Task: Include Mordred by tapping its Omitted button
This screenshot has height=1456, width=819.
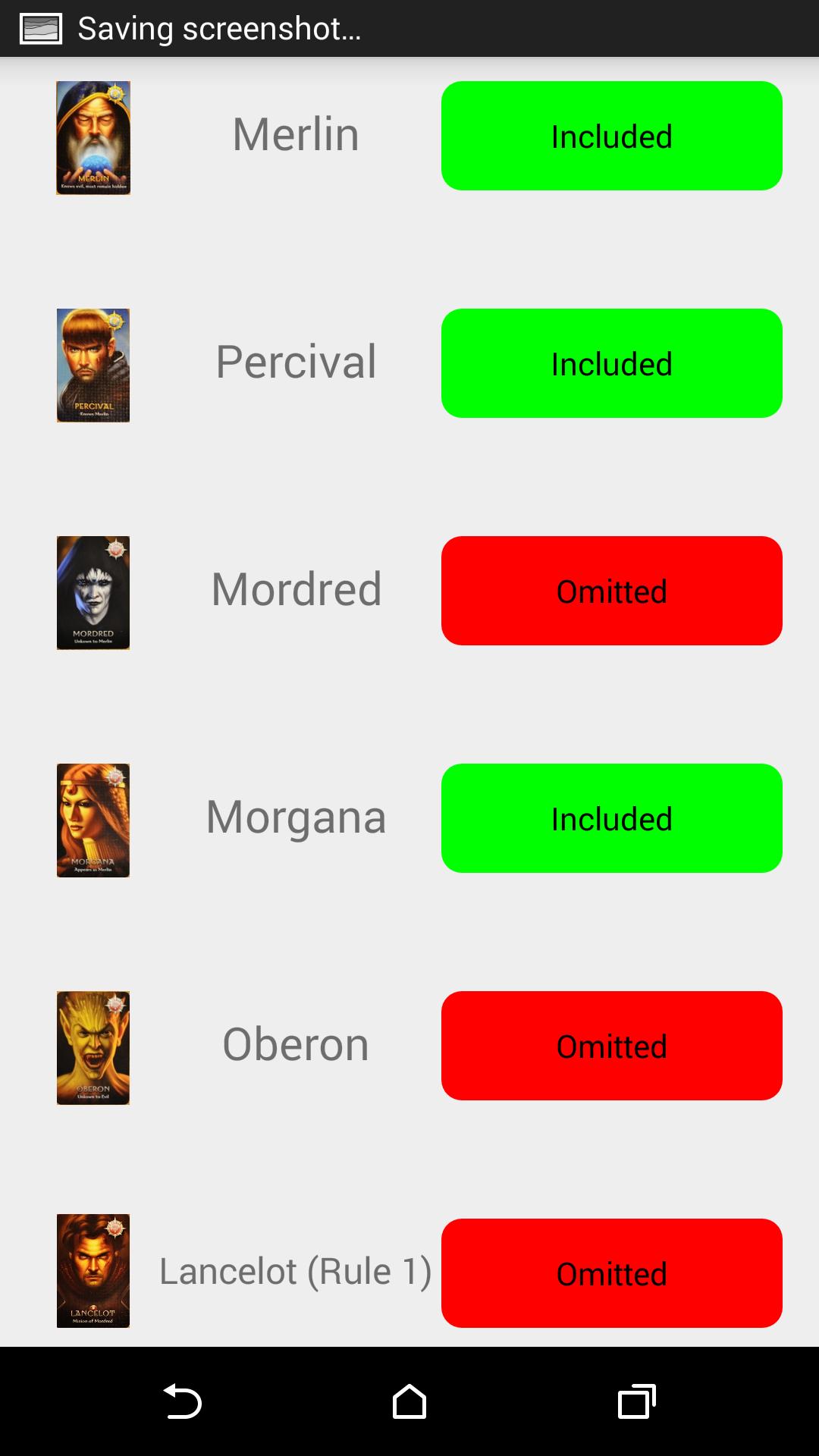Action: (611, 591)
